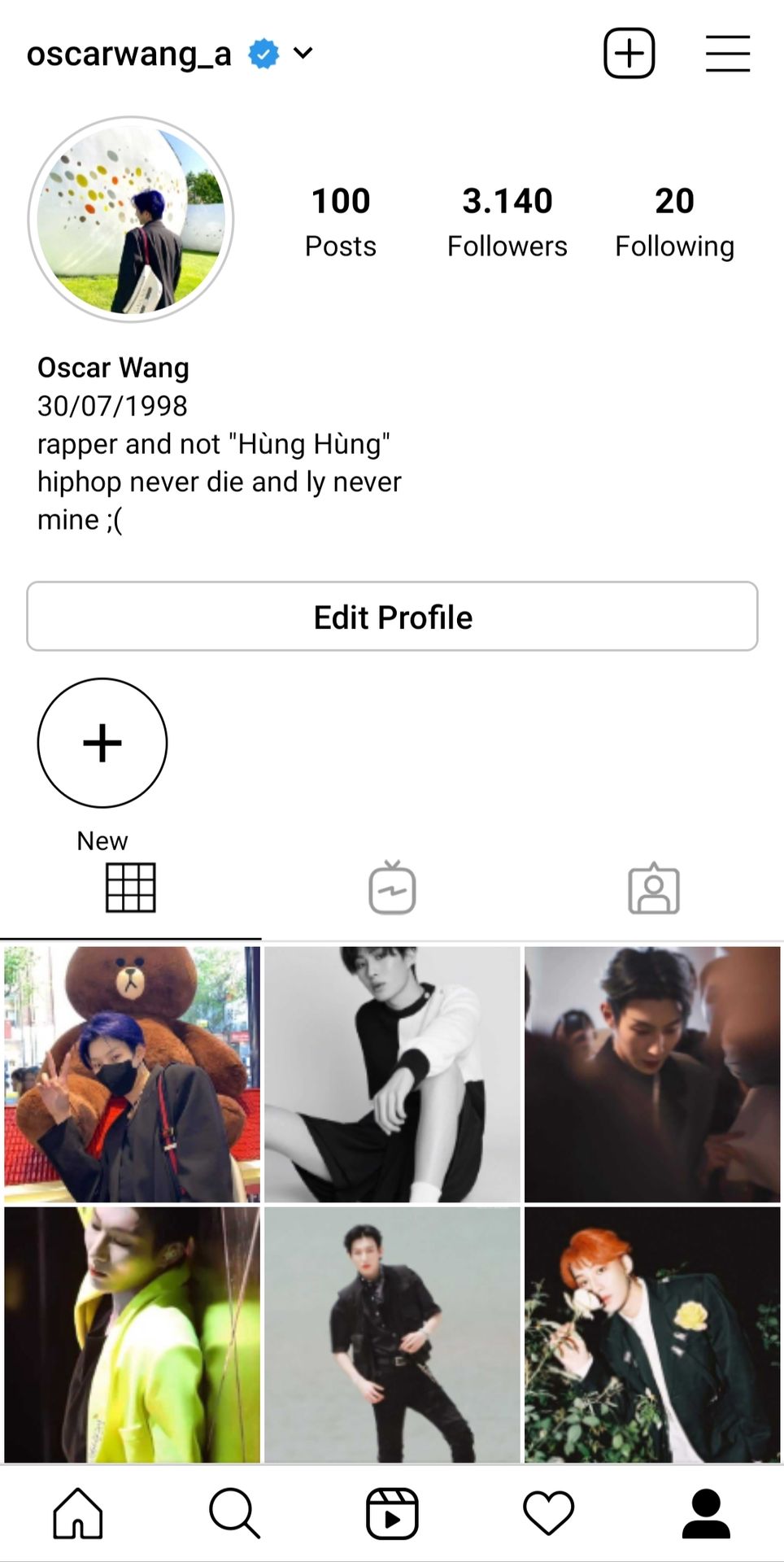784x1562 pixels.
Task: Open the post with the neon yellow jacket
Action: tap(132, 1335)
